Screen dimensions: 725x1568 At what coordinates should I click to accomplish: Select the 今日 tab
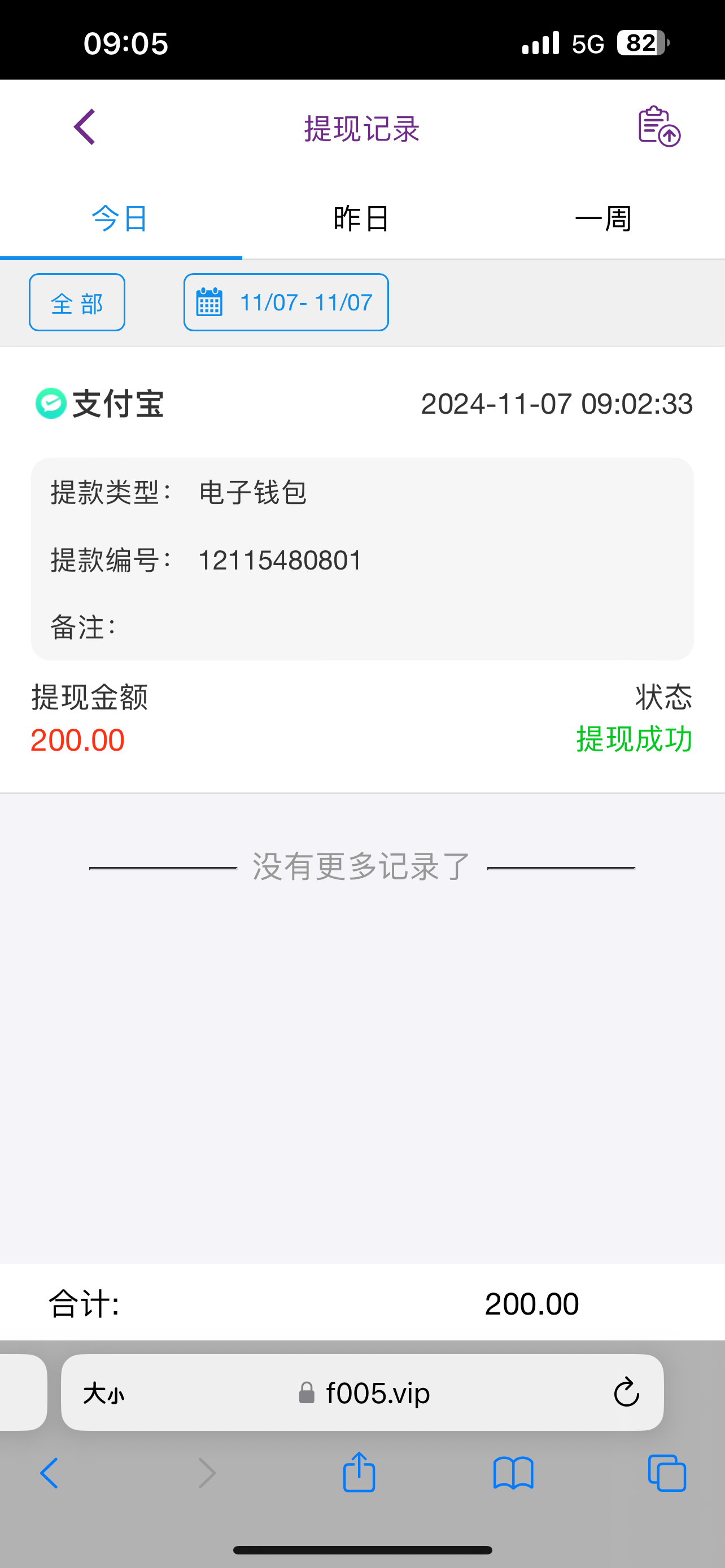(120, 218)
